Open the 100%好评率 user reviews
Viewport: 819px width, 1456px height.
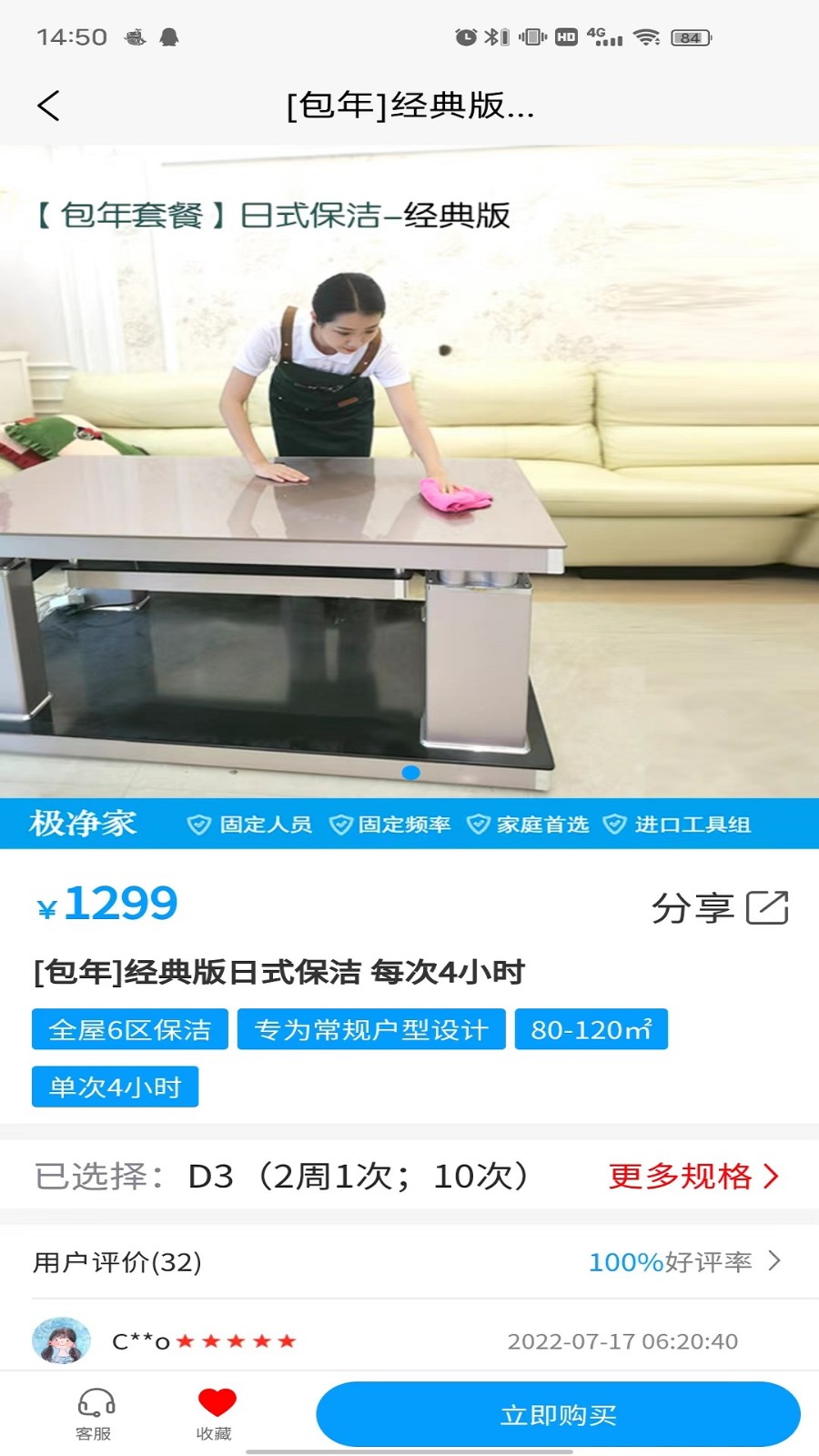[x=682, y=1262]
